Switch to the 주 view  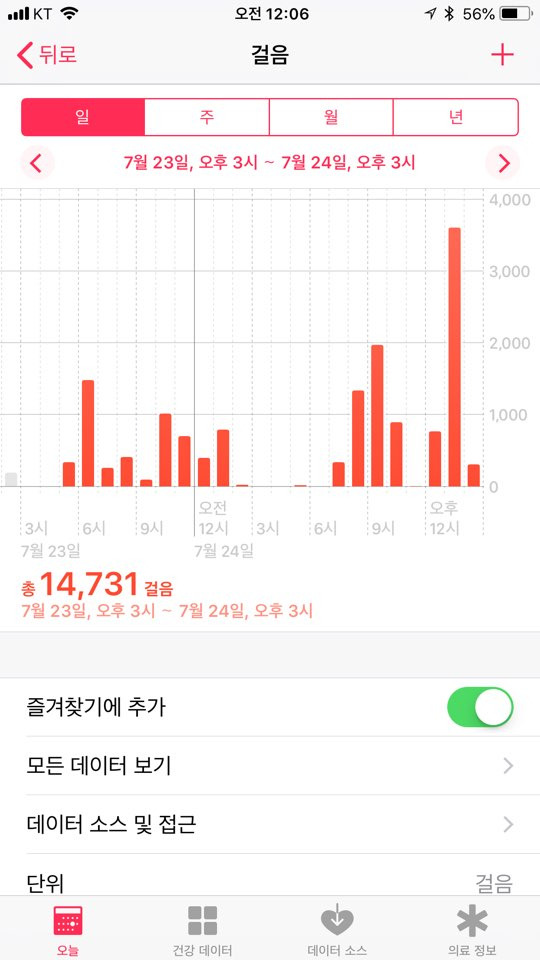tap(207, 117)
